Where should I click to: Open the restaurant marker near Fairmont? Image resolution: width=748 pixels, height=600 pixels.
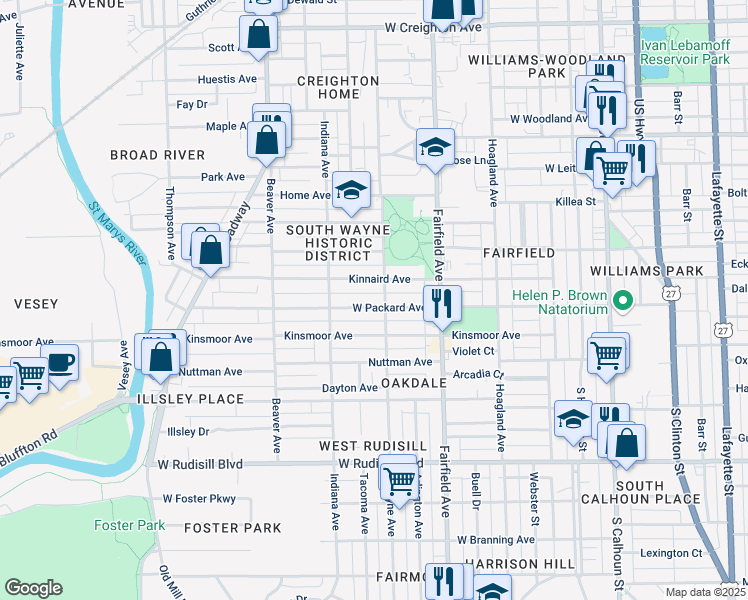(443, 581)
